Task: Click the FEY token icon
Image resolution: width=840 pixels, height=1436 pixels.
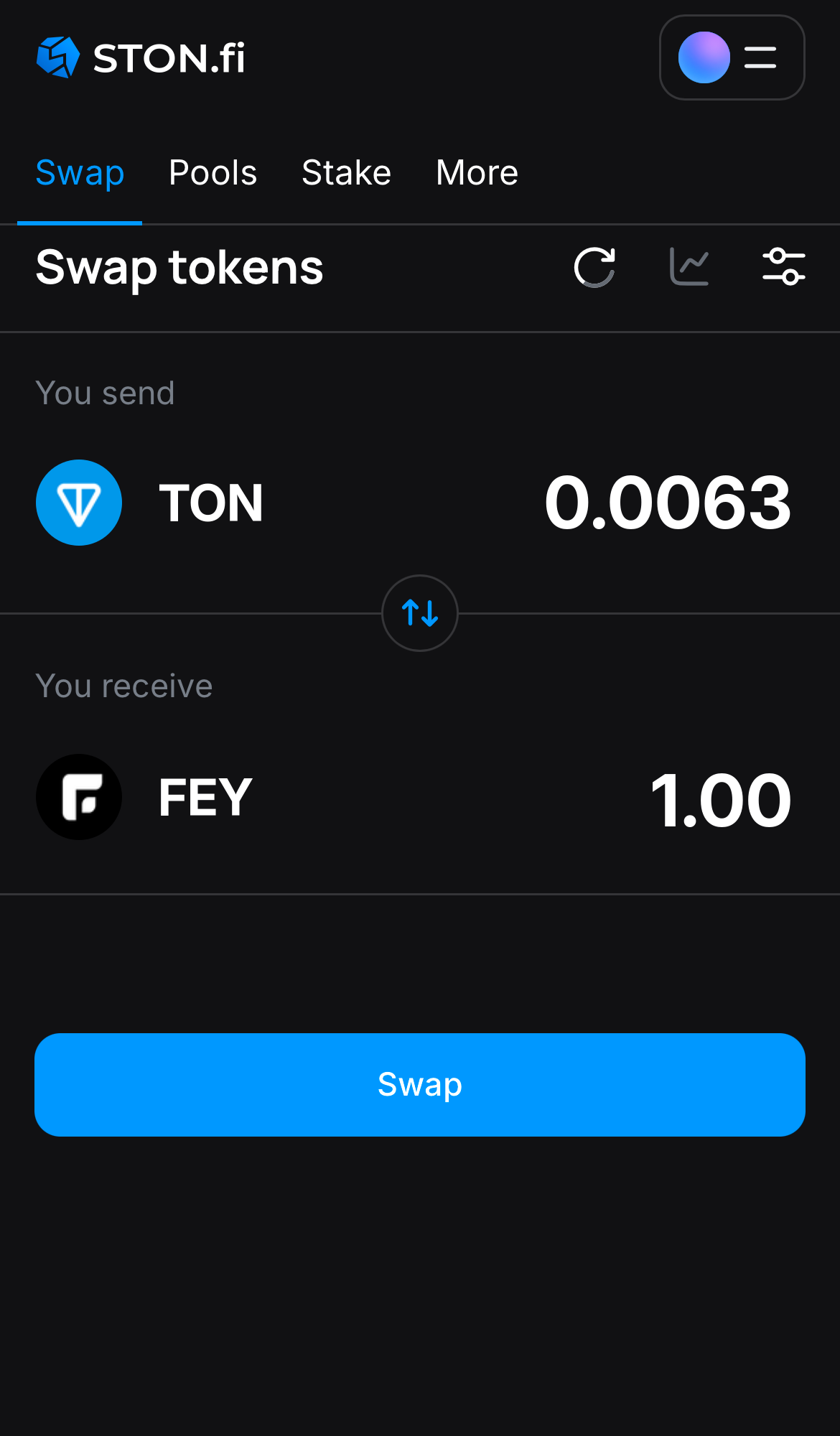Action: (x=79, y=797)
